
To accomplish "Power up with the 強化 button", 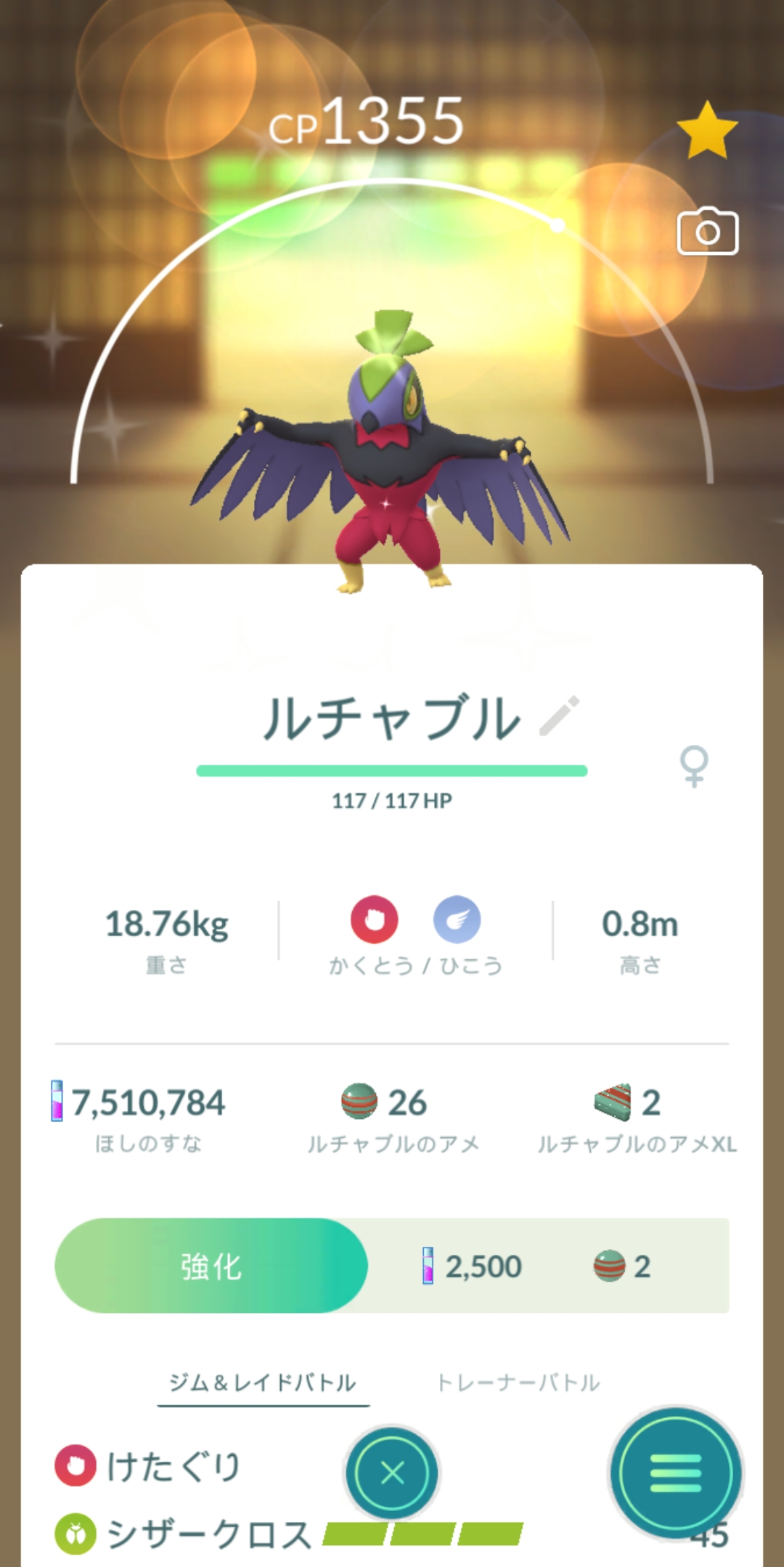I will (x=211, y=1266).
